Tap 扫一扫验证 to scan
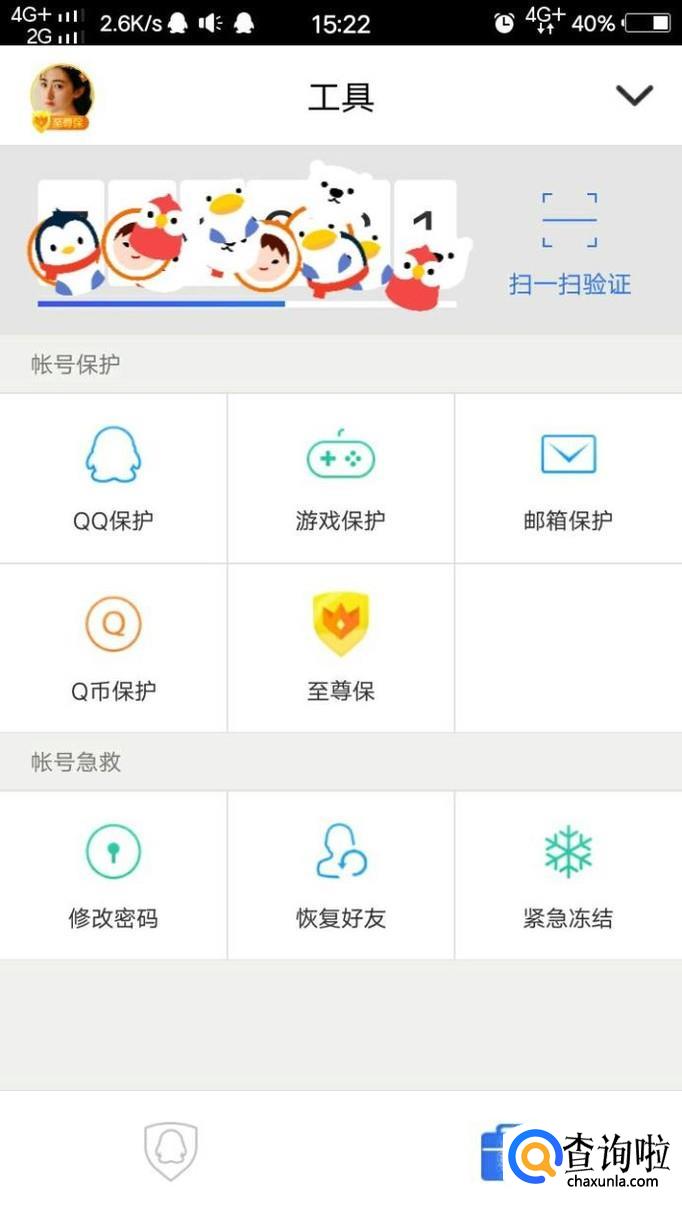The width and height of the screenshot is (682, 1212). point(569,244)
